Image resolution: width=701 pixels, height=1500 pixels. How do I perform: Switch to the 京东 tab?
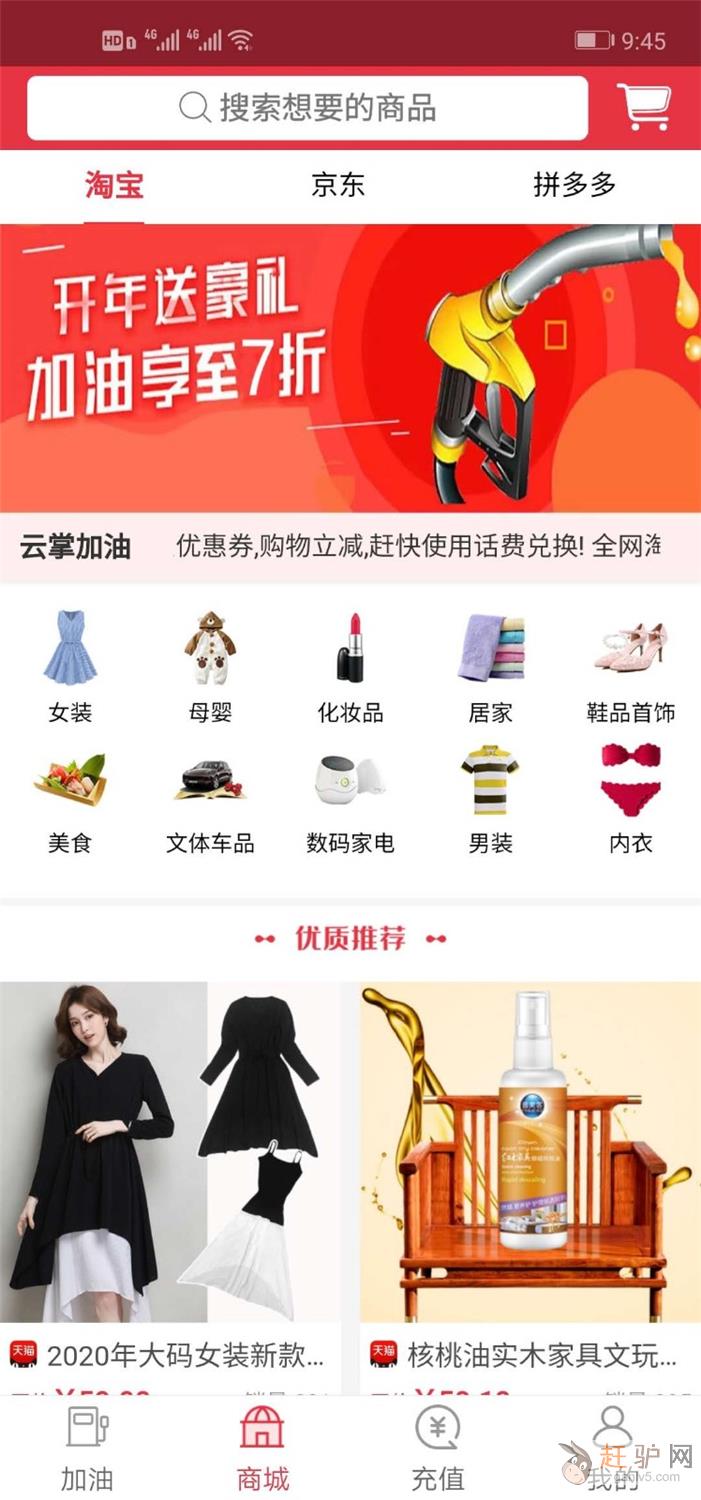click(x=338, y=185)
